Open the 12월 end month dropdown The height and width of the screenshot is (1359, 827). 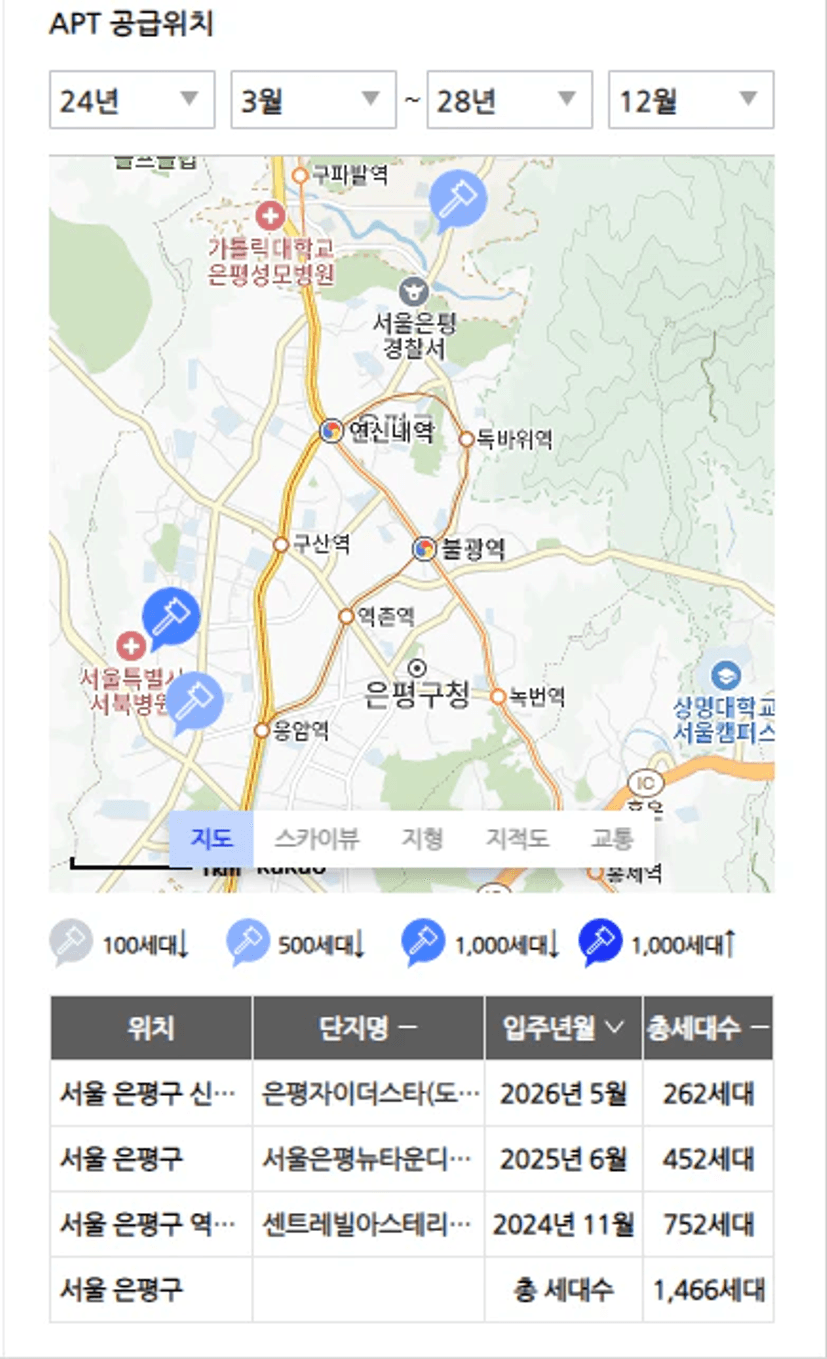point(691,99)
